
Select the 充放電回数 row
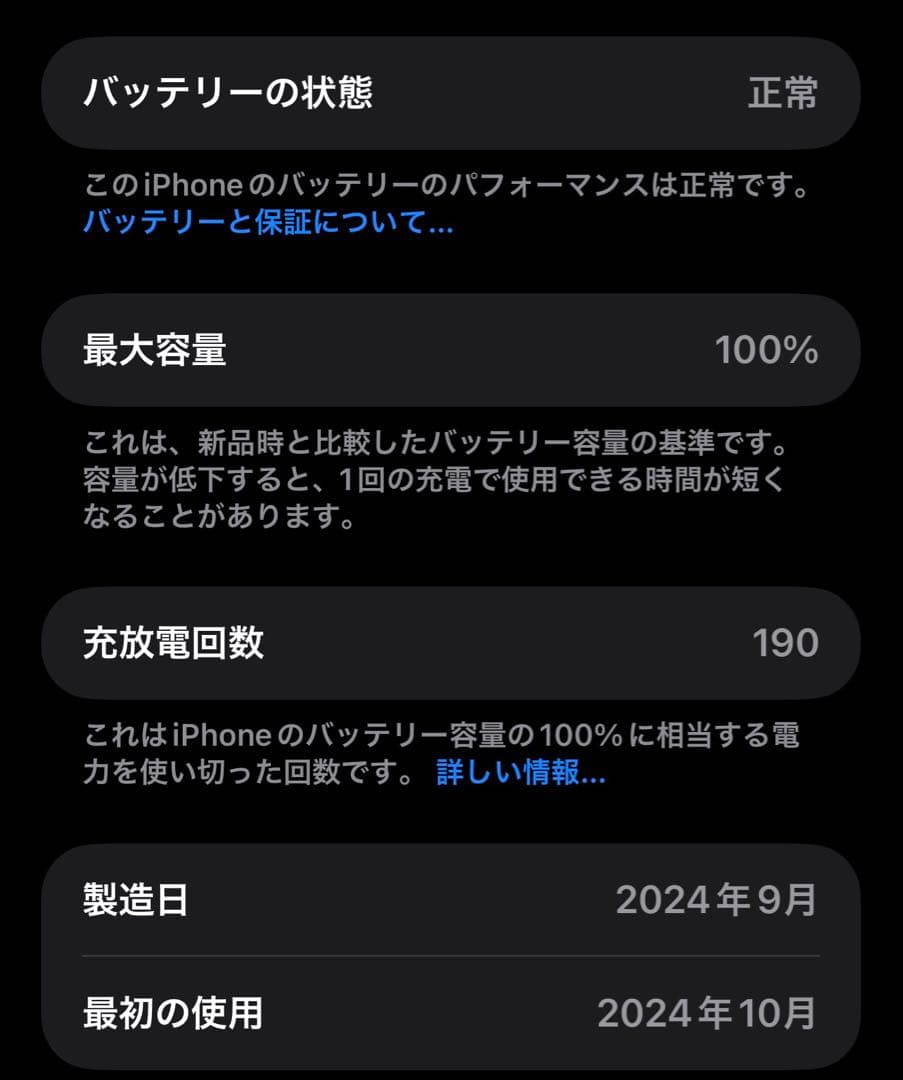click(451, 642)
